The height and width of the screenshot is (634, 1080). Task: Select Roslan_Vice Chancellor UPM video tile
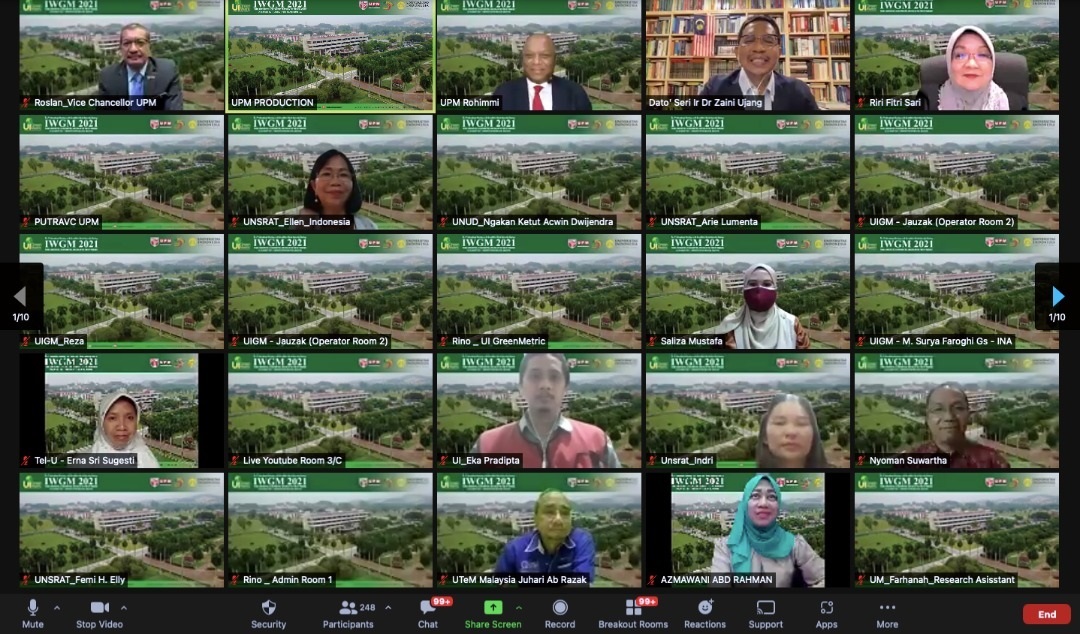click(x=122, y=55)
